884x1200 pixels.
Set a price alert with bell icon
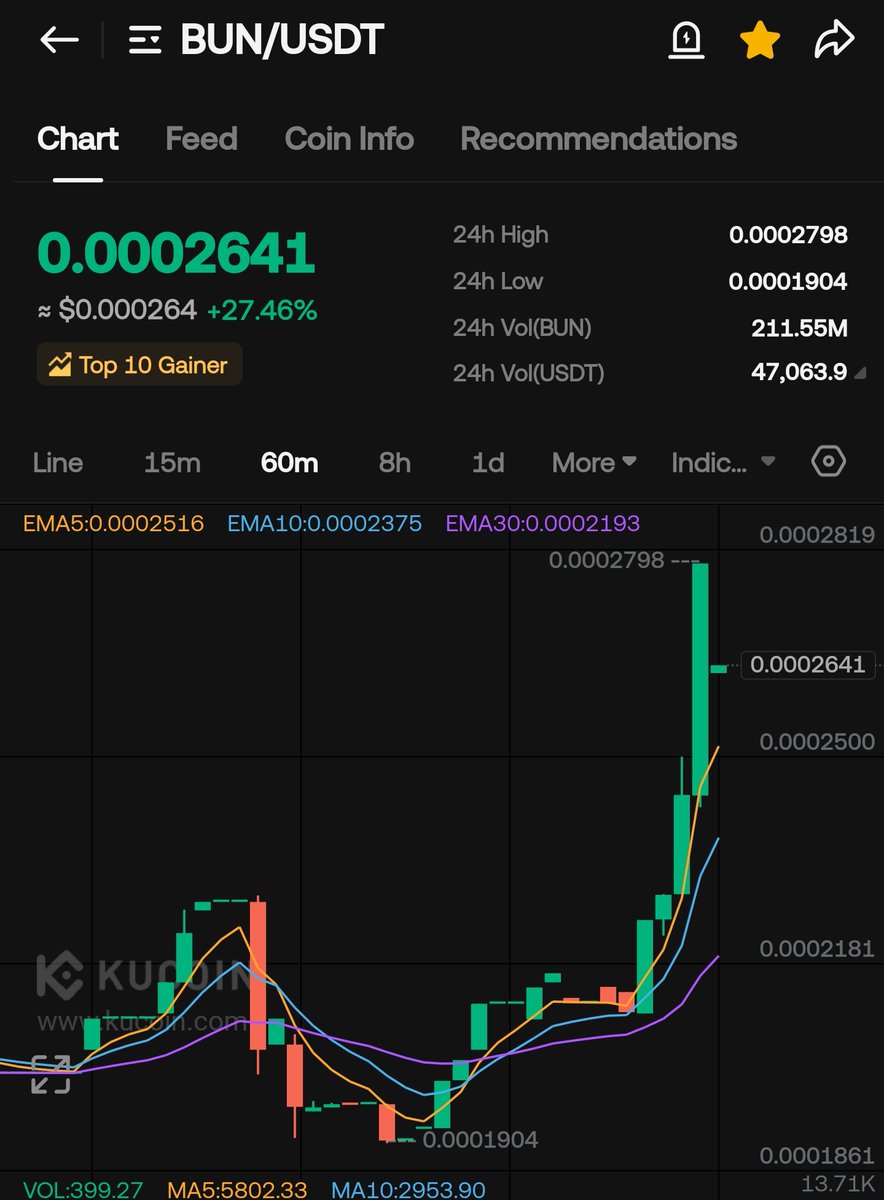tap(687, 40)
